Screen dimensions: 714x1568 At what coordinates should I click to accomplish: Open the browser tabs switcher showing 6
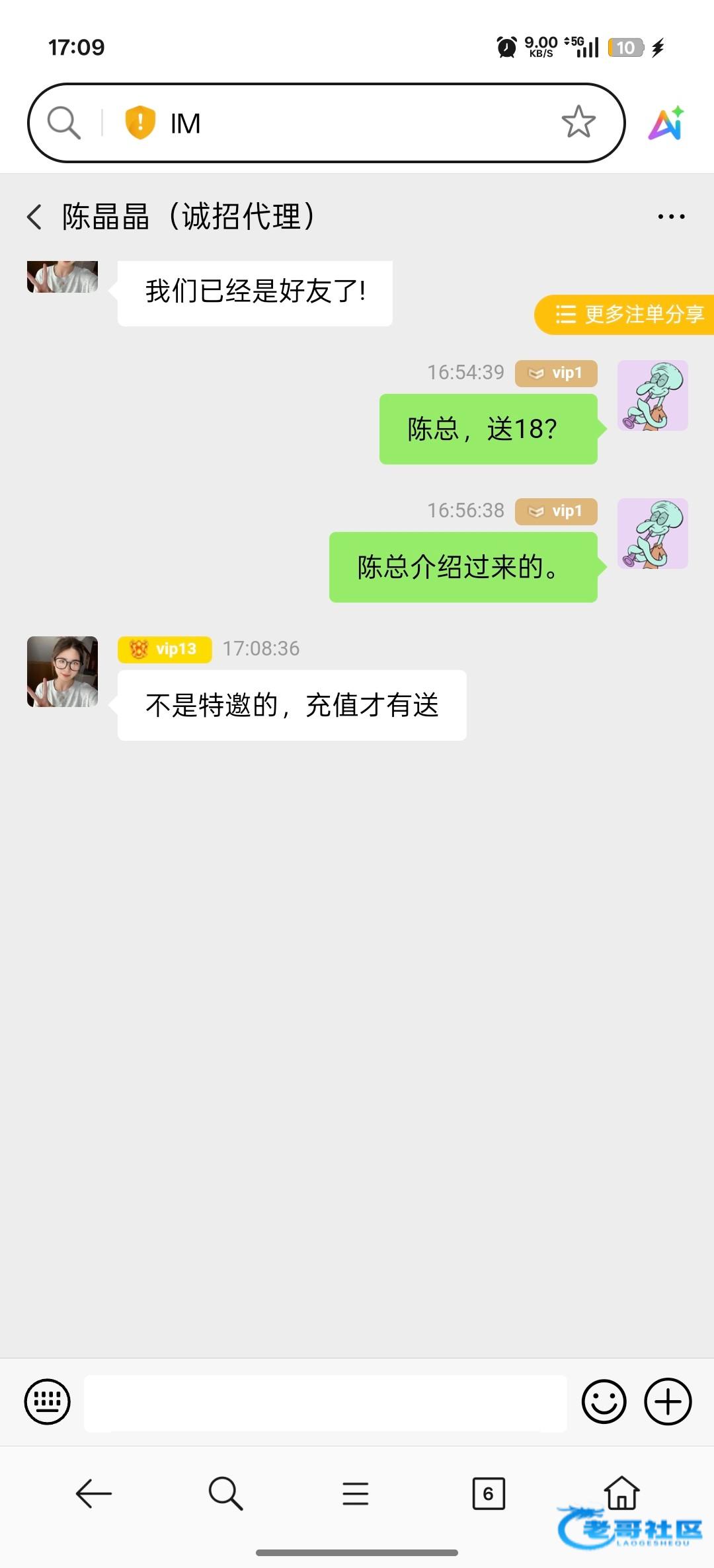489,1493
